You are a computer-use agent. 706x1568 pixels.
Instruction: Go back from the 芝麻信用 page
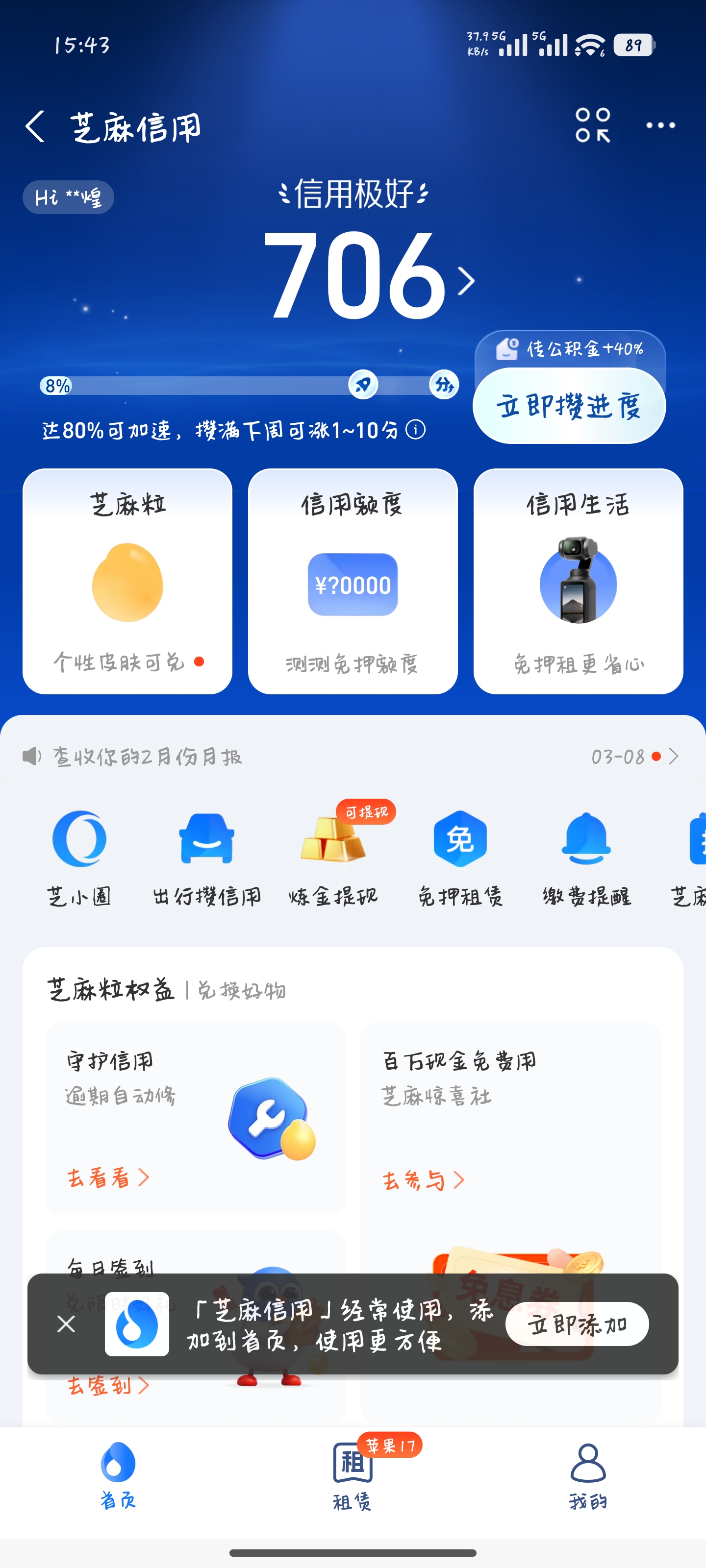point(35,126)
